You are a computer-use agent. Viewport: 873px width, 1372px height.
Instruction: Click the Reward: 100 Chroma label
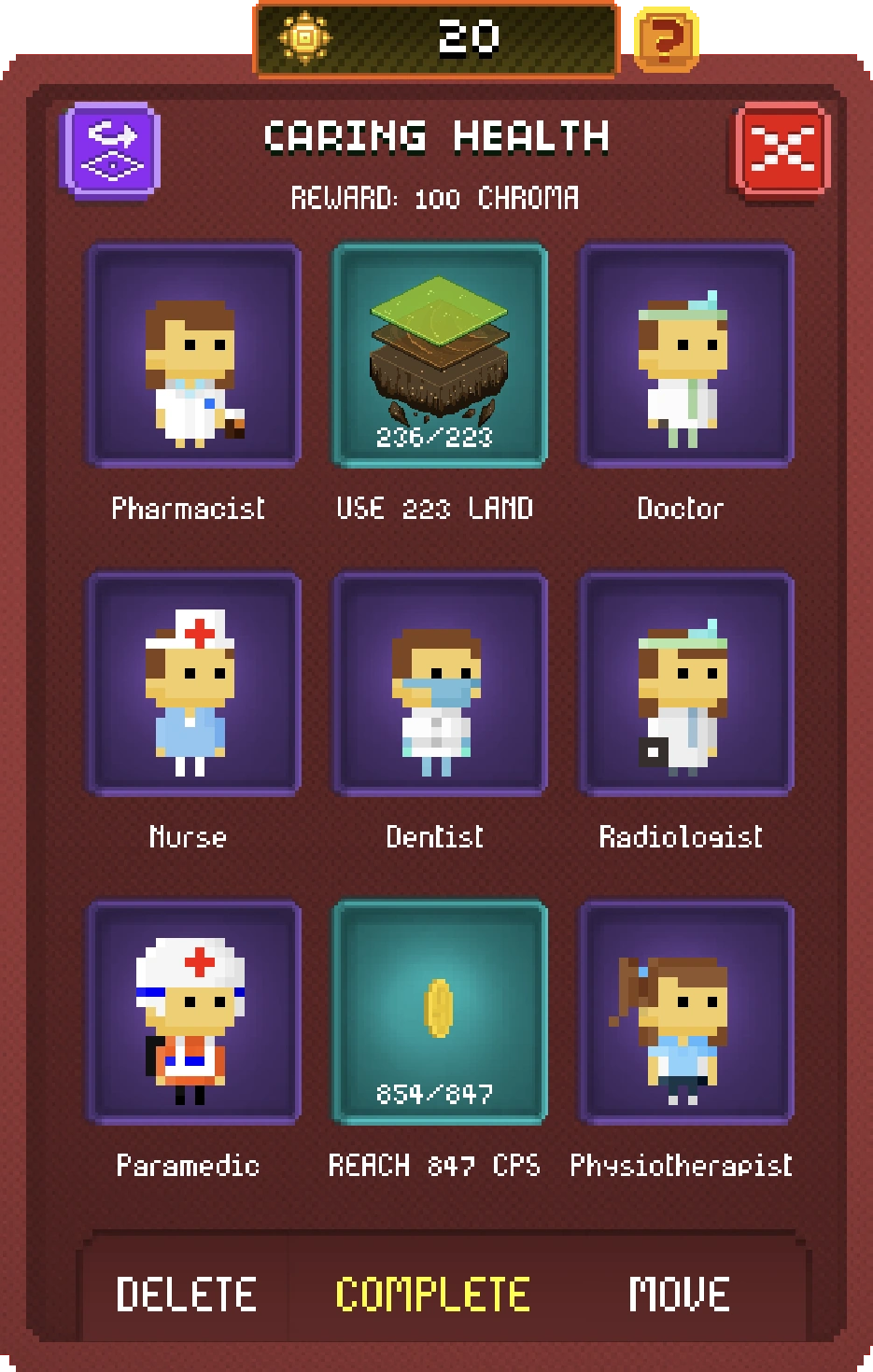(x=436, y=198)
